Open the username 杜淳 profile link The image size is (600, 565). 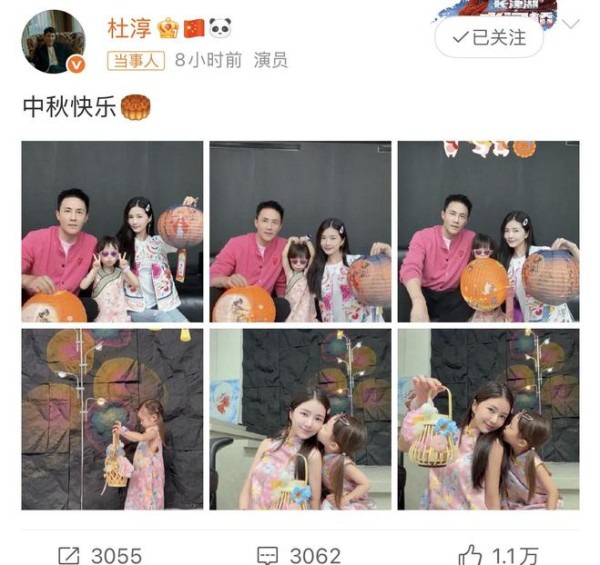(123, 27)
